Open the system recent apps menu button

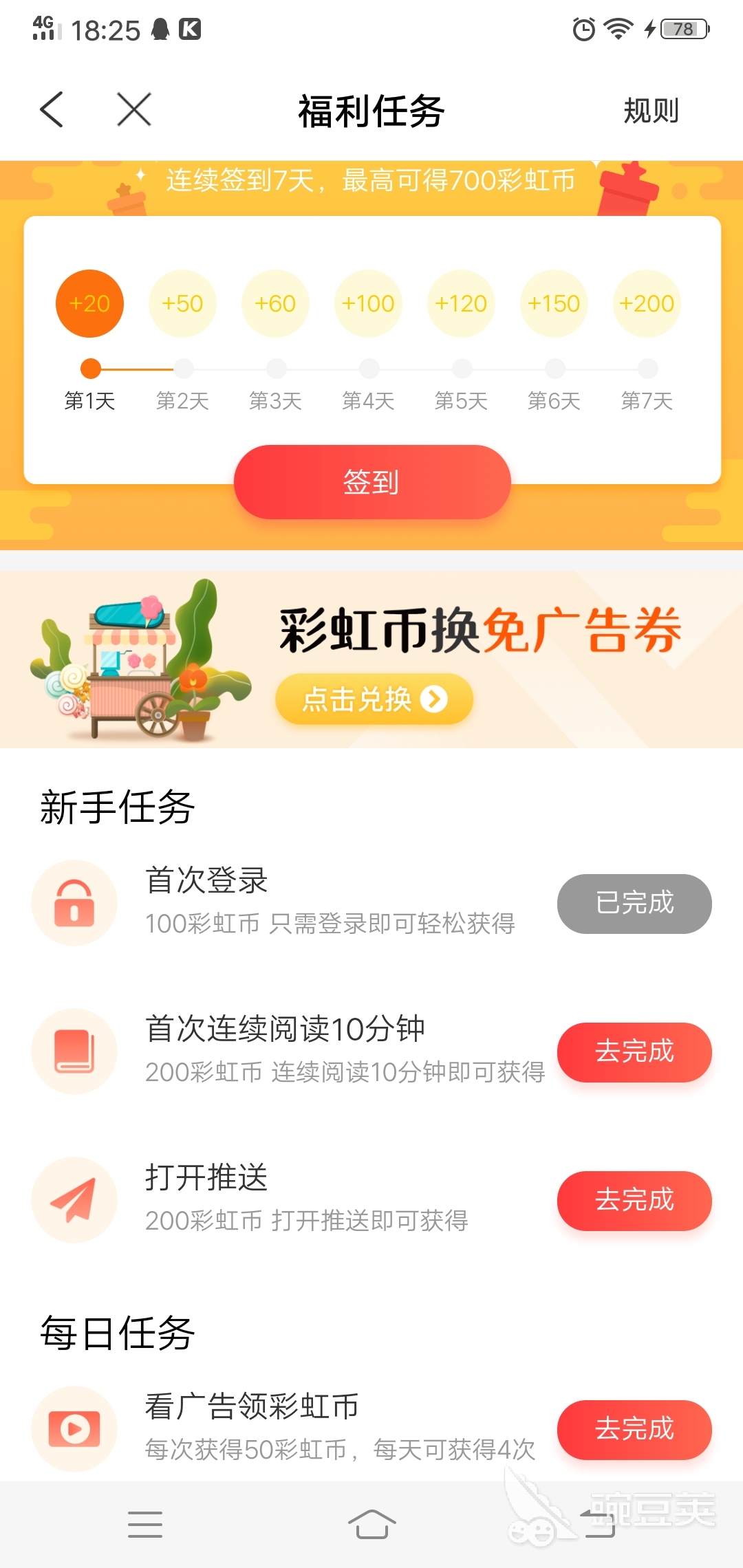pos(145,1524)
